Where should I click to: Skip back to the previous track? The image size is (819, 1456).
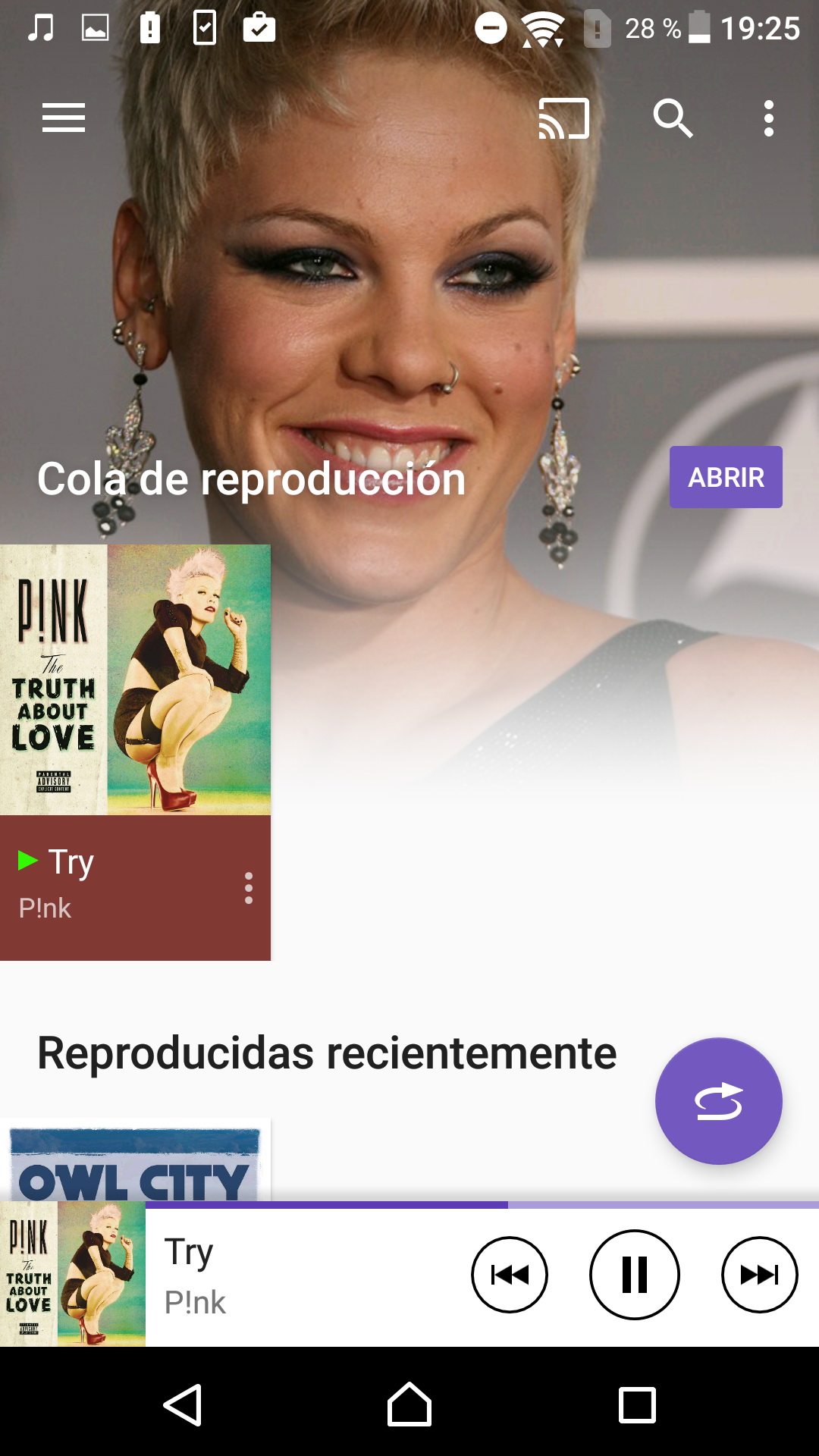point(510,1275)
